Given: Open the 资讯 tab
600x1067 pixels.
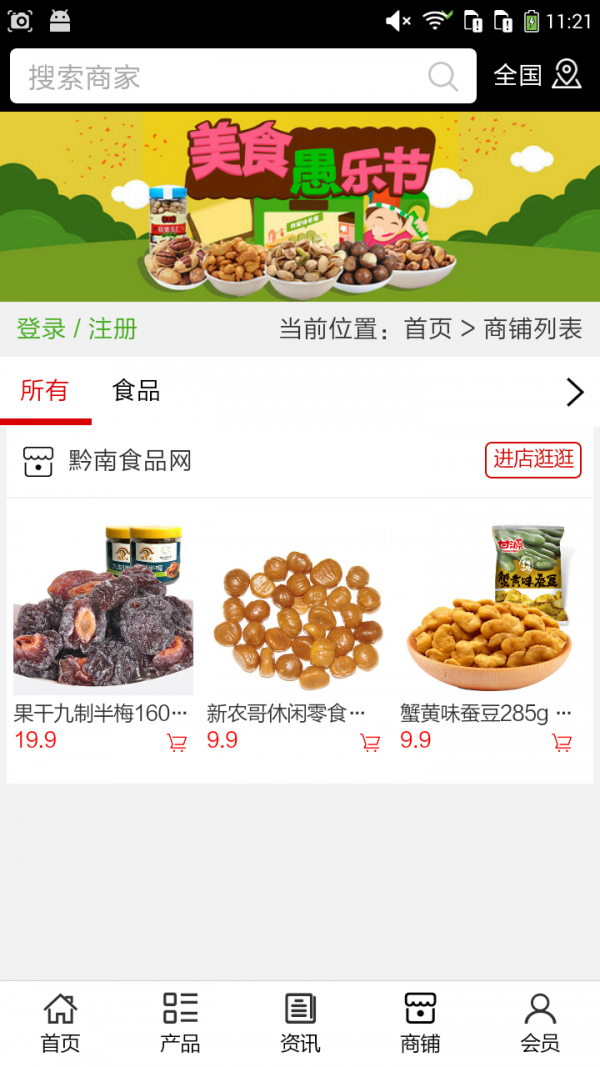Looking at the screenshot, I should pyautogui.click(x=300, y=1023).
